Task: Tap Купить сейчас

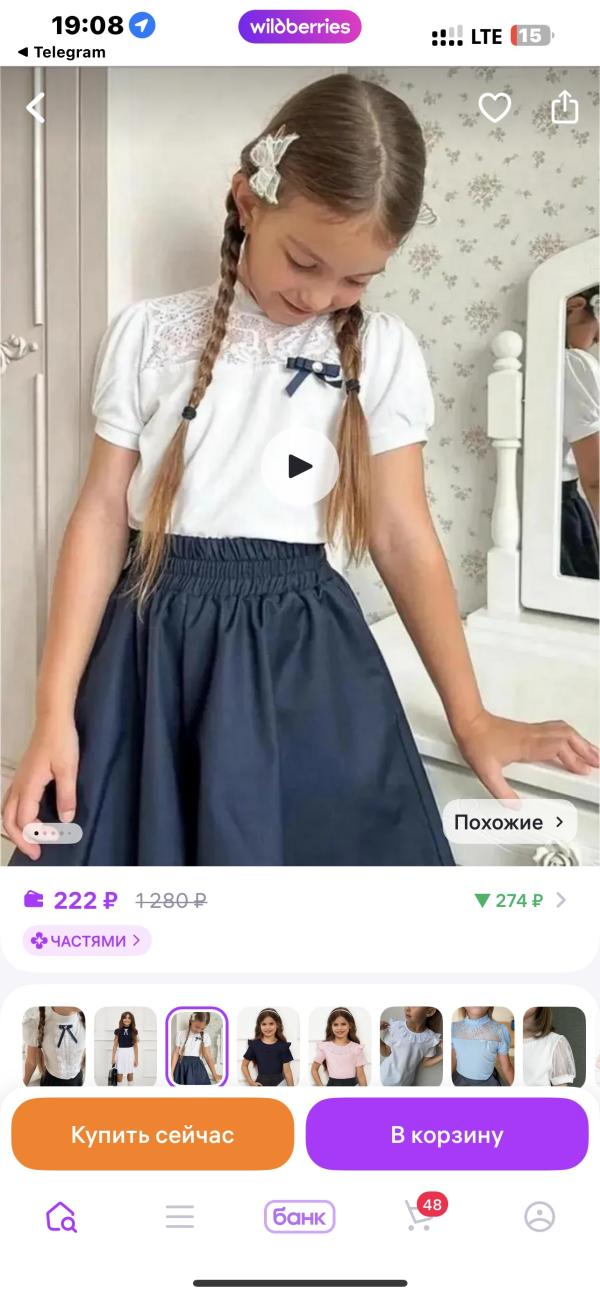Action: [x=152, y=1134]
